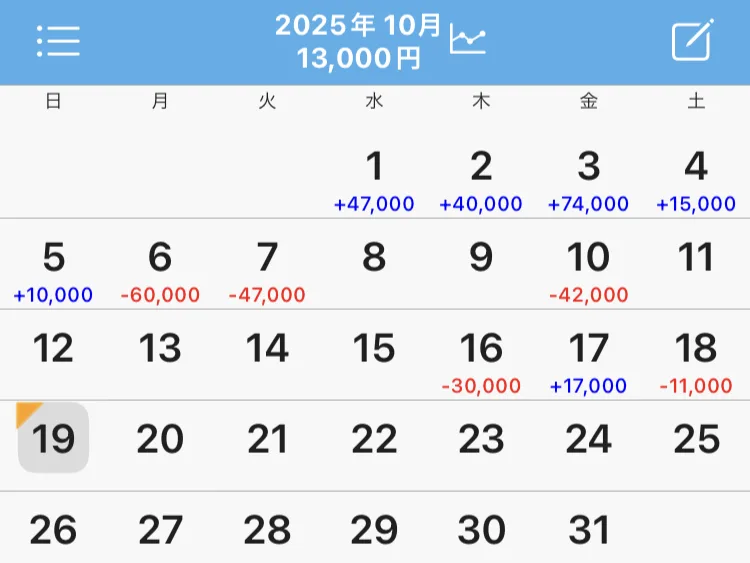Tap the compose new entry icon
The width and height of the screenshot is (750, 563).
pyautogui.click(x=692, y=41)
